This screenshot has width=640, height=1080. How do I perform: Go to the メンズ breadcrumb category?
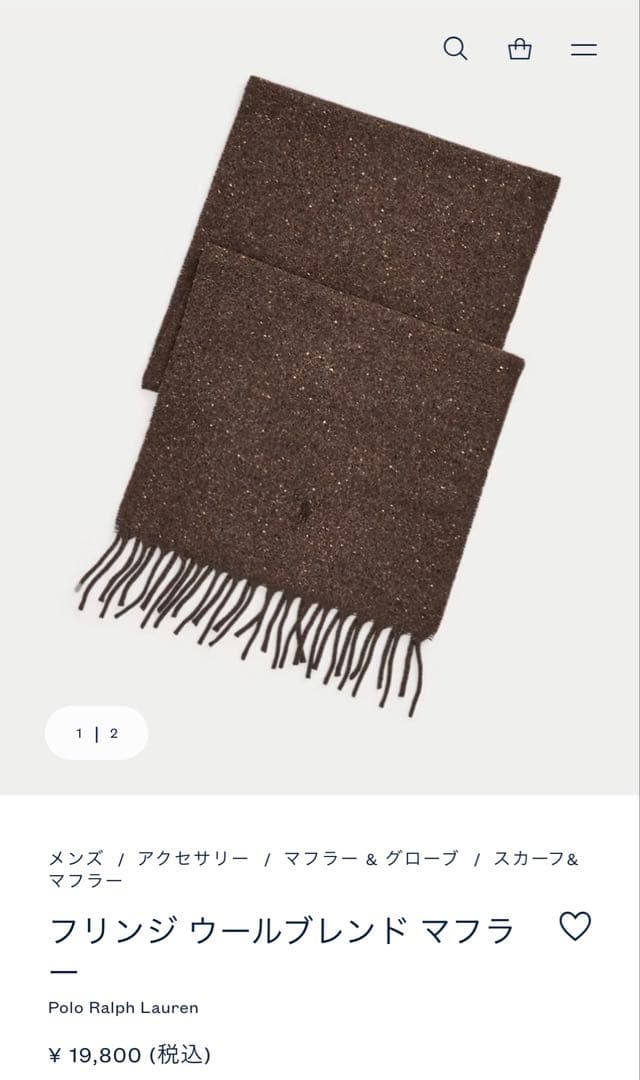[x=76, y=858]
